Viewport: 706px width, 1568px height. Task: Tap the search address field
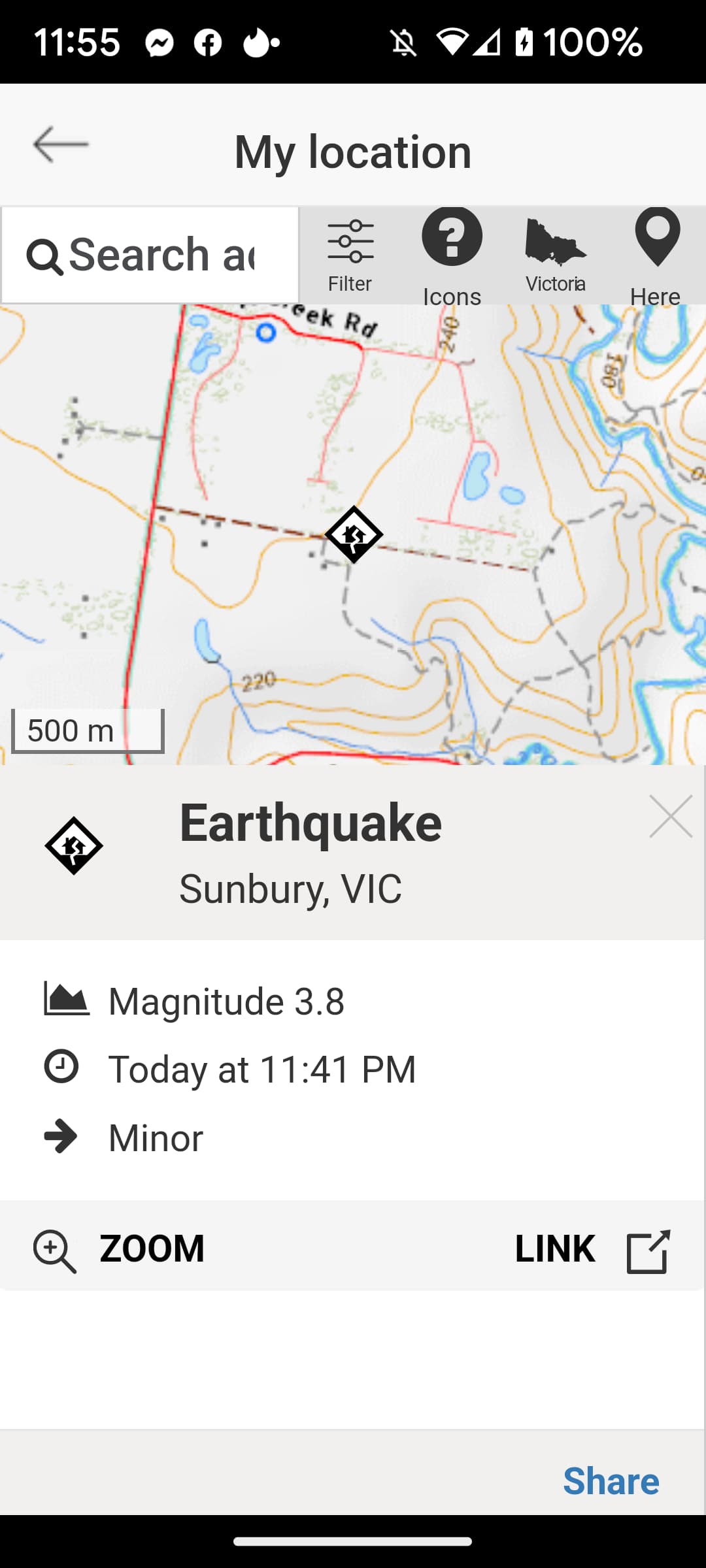150,255
